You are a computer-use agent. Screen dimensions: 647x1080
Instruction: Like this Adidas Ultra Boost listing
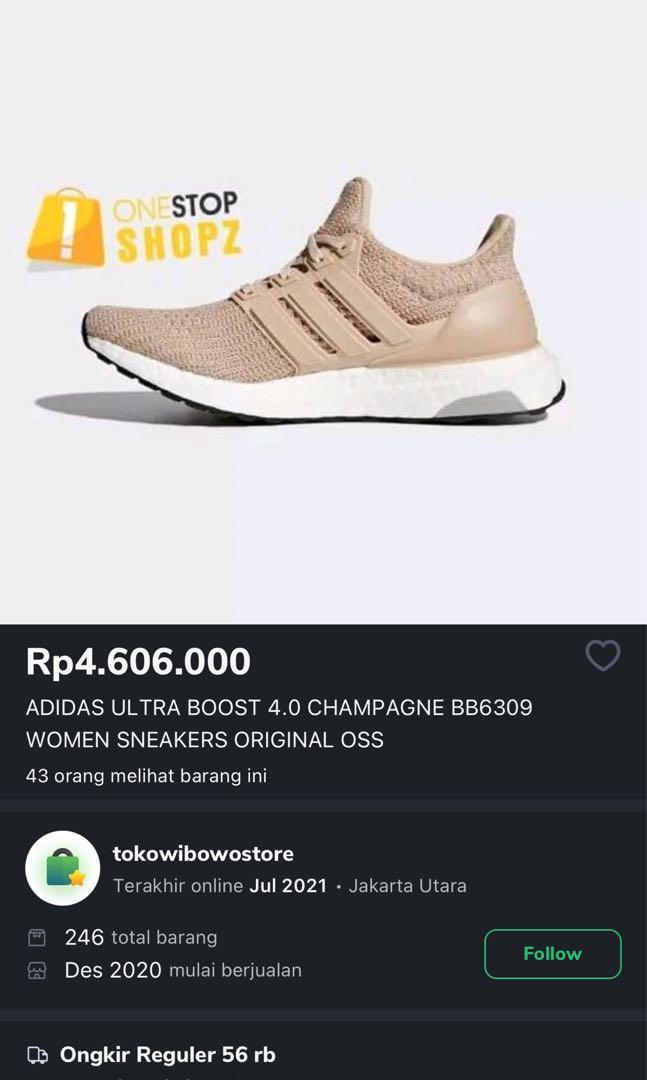tap(602, 656)
